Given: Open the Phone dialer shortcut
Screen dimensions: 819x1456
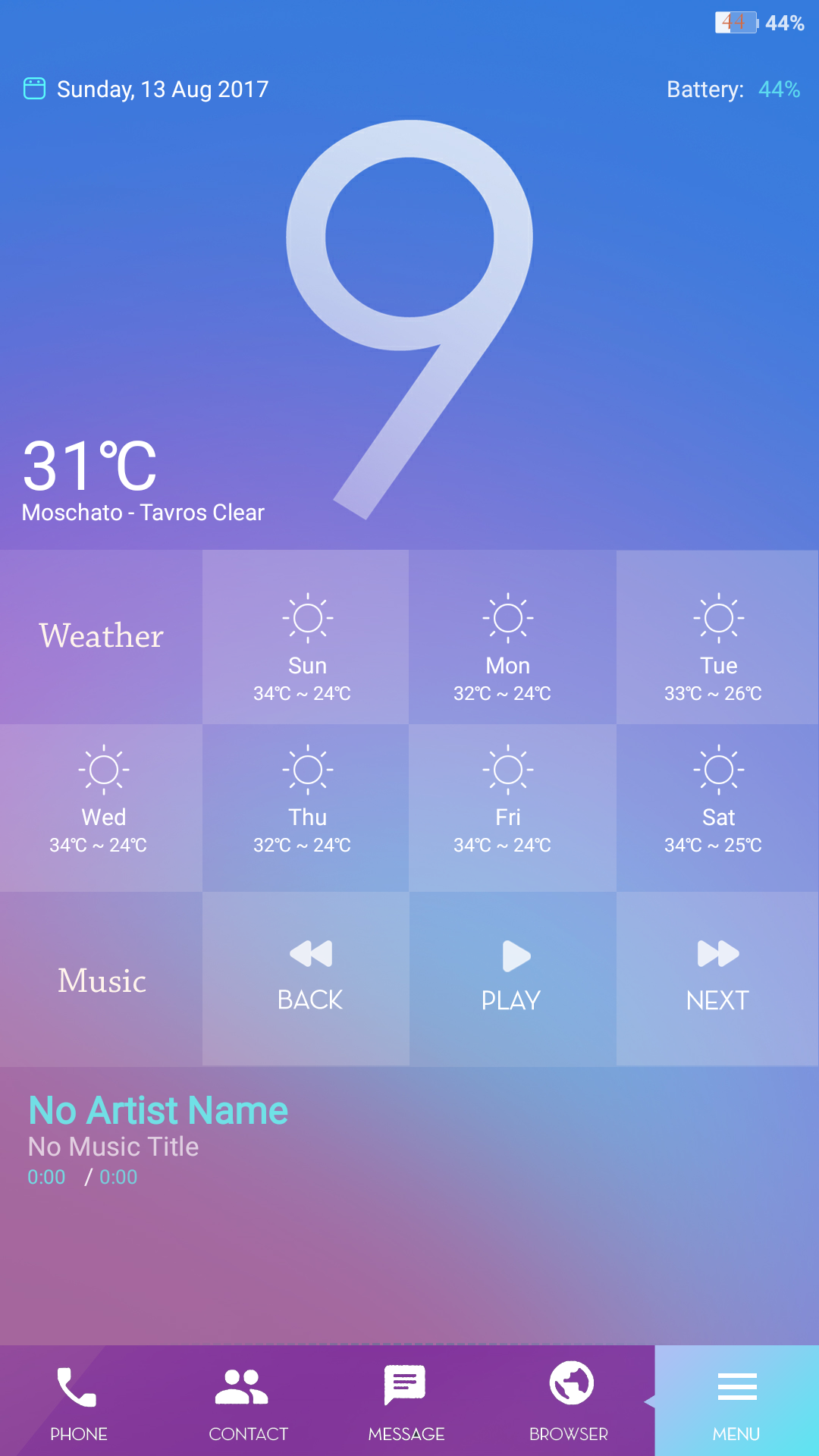Looking at the screenshot, I should click(x=78, y=1401).
